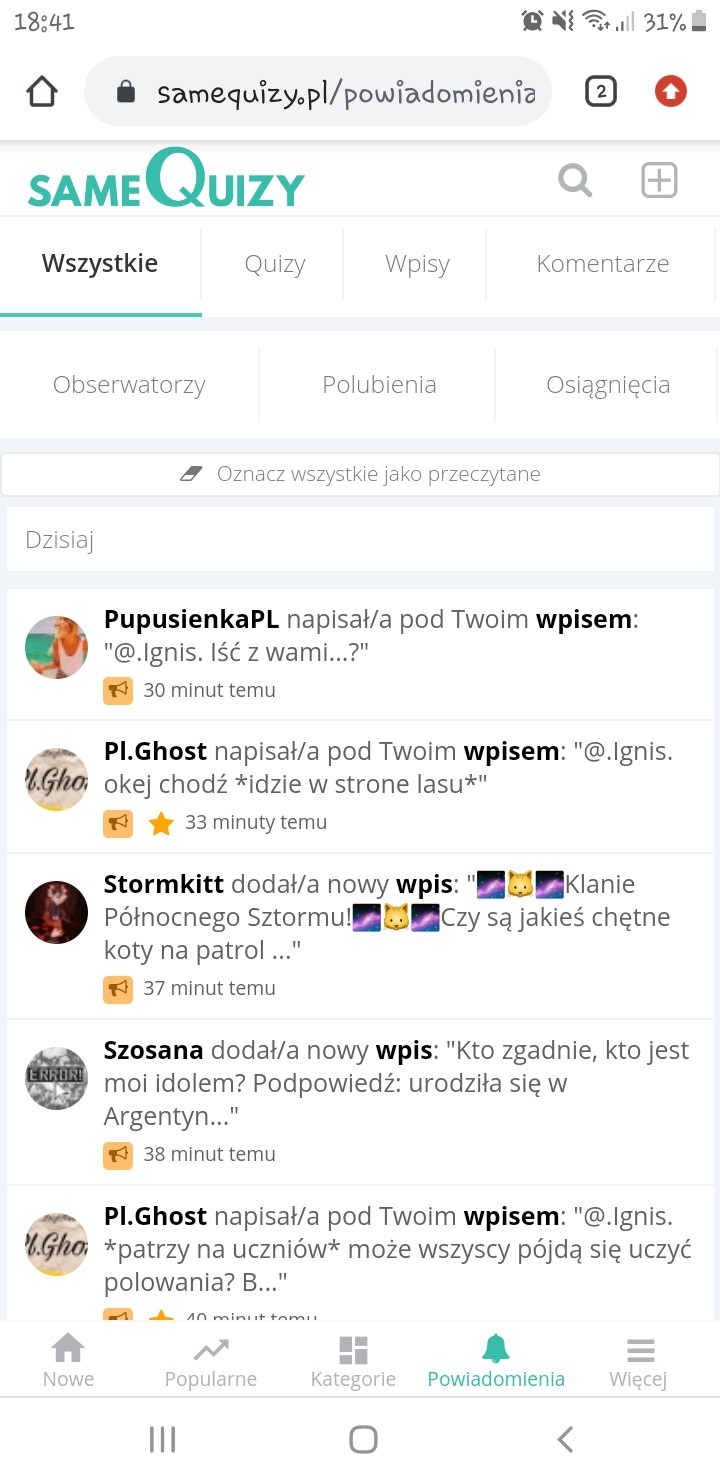
Task: Tap the plus icon to add content
Action: 659,181
